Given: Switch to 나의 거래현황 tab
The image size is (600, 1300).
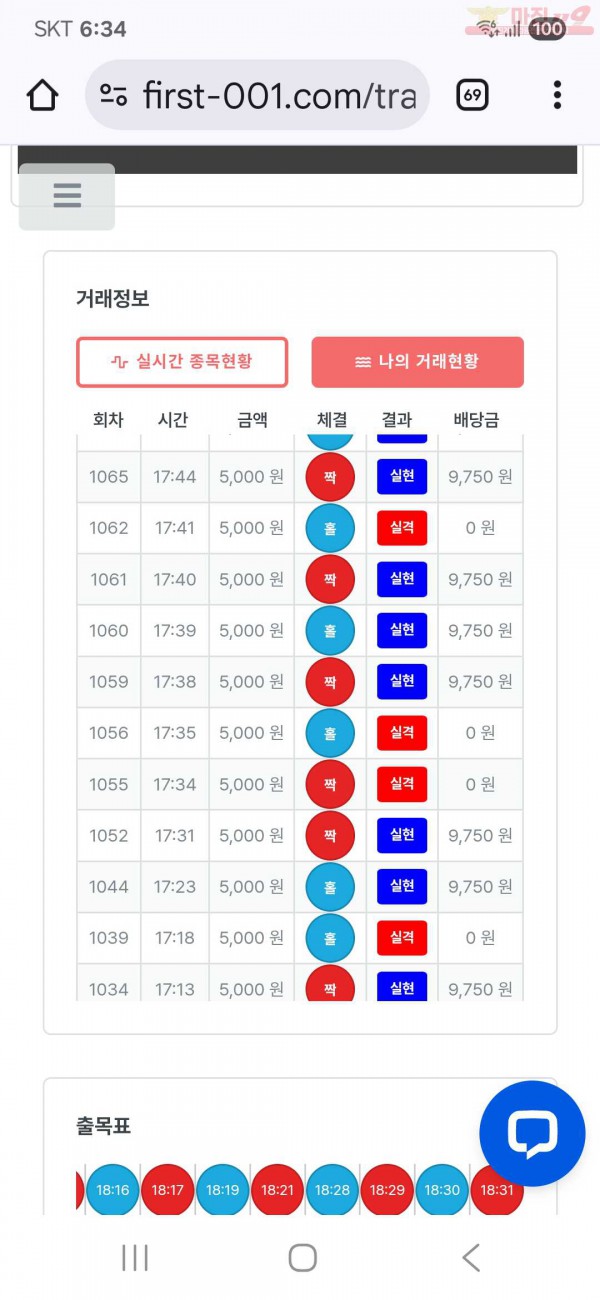Looking at the screenshot, I should point(418,362).
